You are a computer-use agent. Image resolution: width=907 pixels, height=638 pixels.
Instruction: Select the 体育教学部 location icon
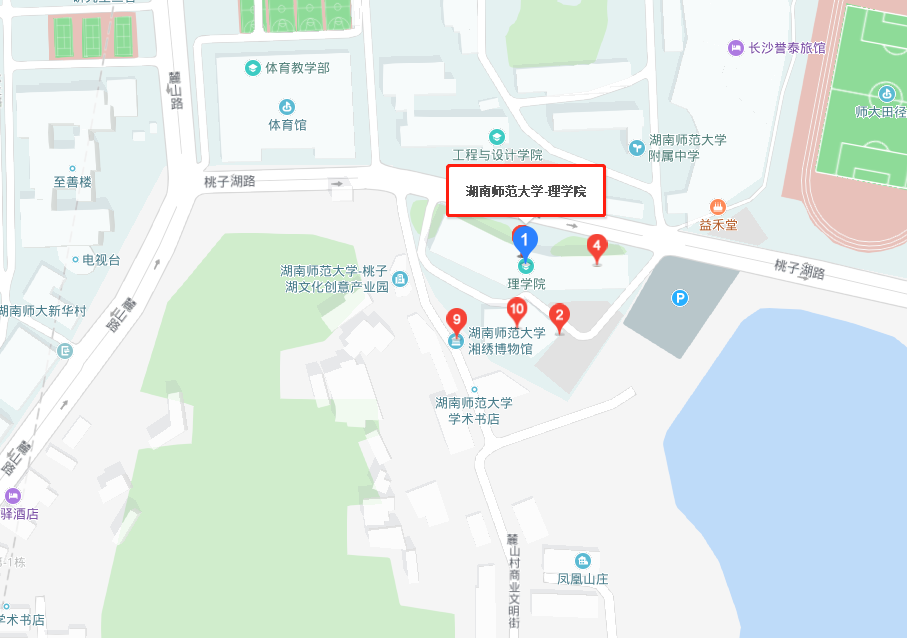click(253, 68)
